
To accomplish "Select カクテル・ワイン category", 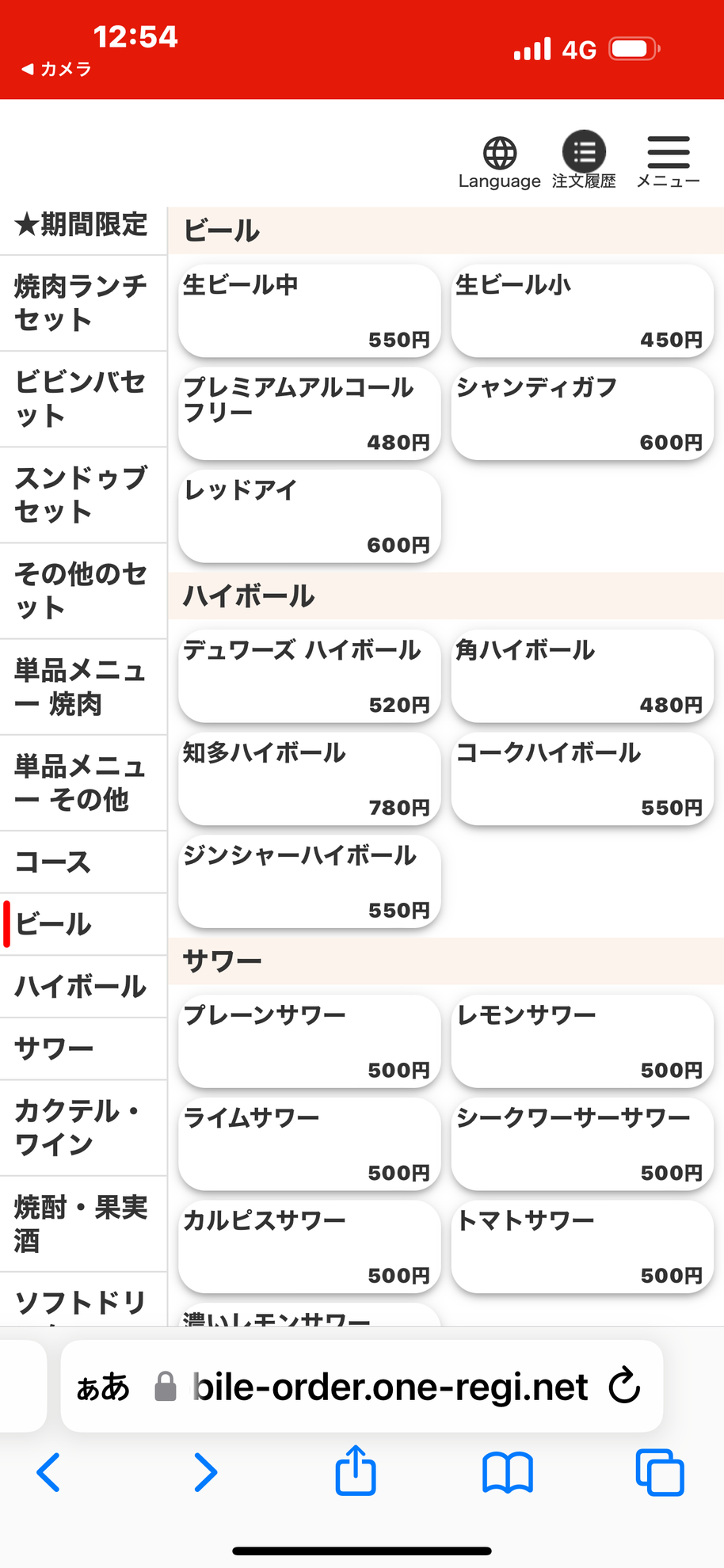I will pos(82,1128).
